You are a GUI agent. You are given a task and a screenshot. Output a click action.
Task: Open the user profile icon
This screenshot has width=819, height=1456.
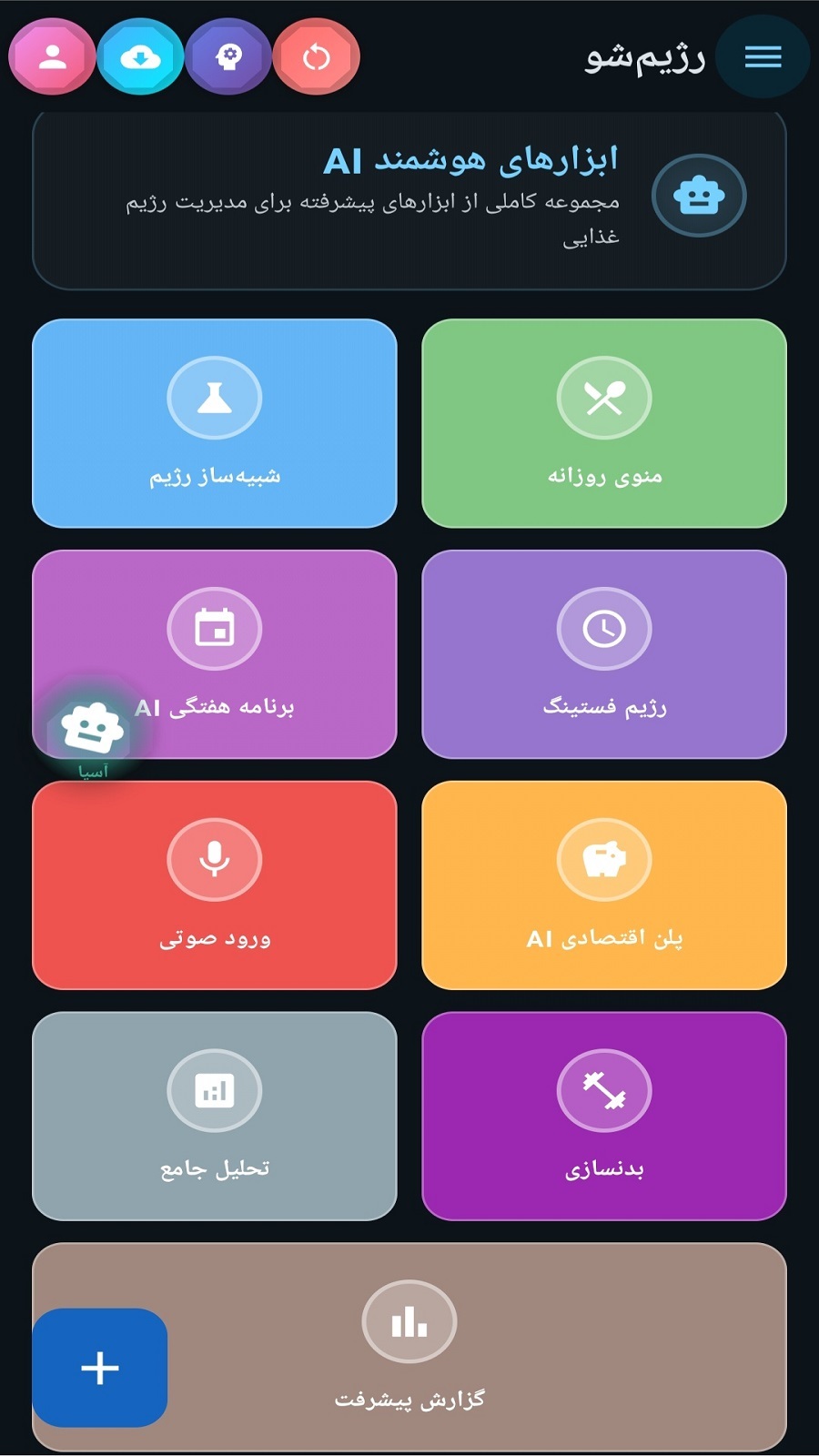tap(52, 57)
